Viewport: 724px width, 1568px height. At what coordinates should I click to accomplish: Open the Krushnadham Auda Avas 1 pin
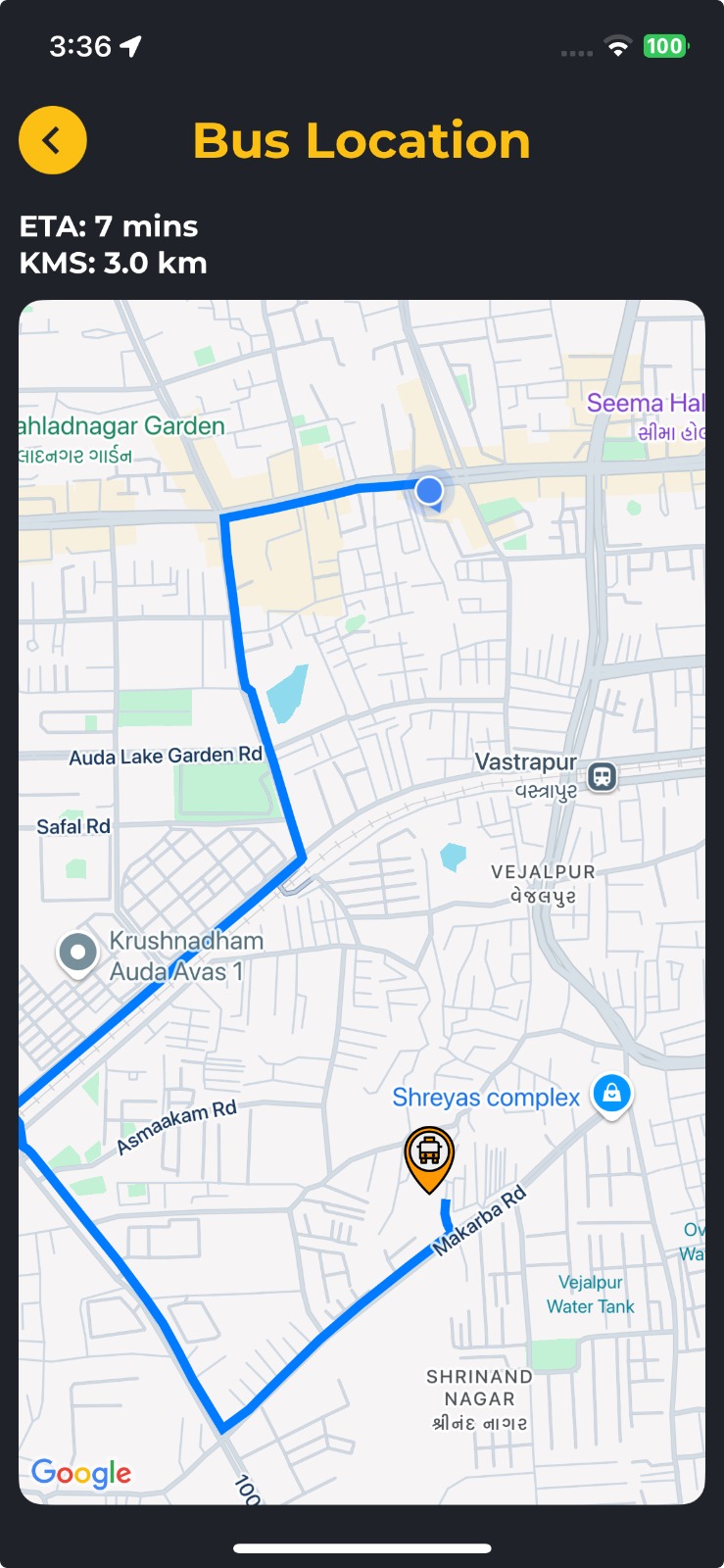[x=78, y=952]
